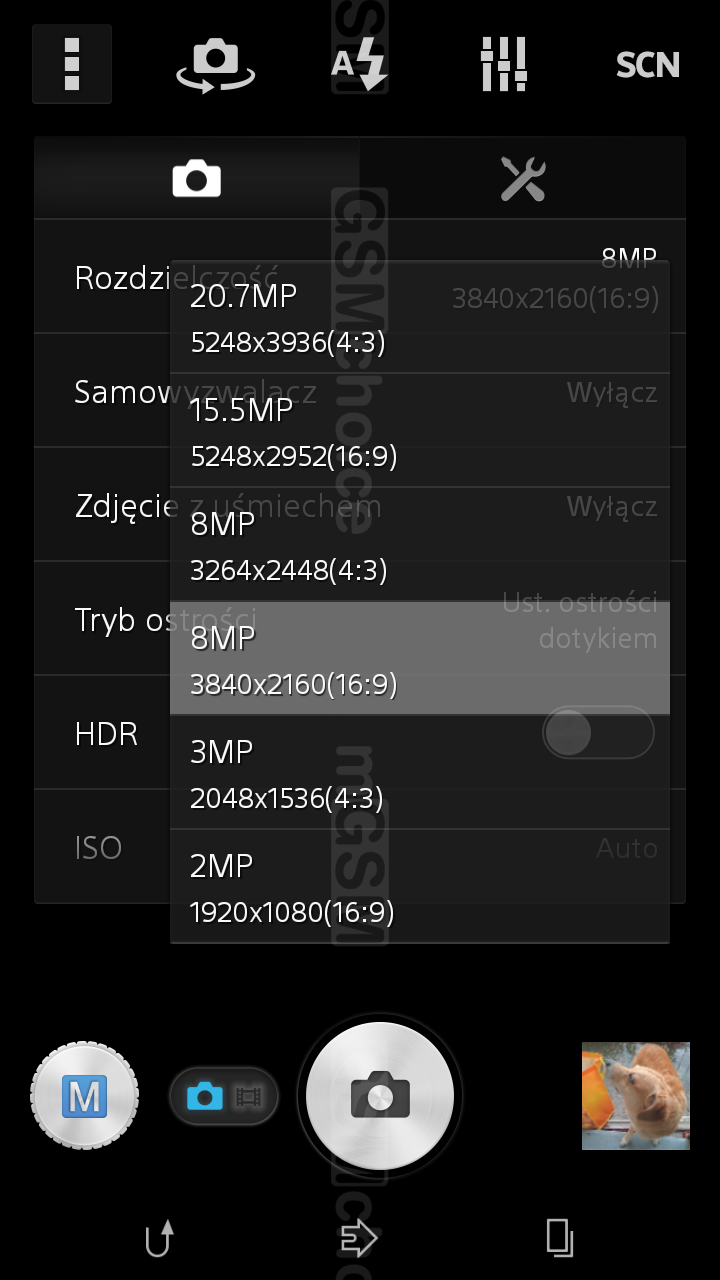Open the last photo thumbnail
Viewport: 720px width, 1280px height.
(636, 1096)
